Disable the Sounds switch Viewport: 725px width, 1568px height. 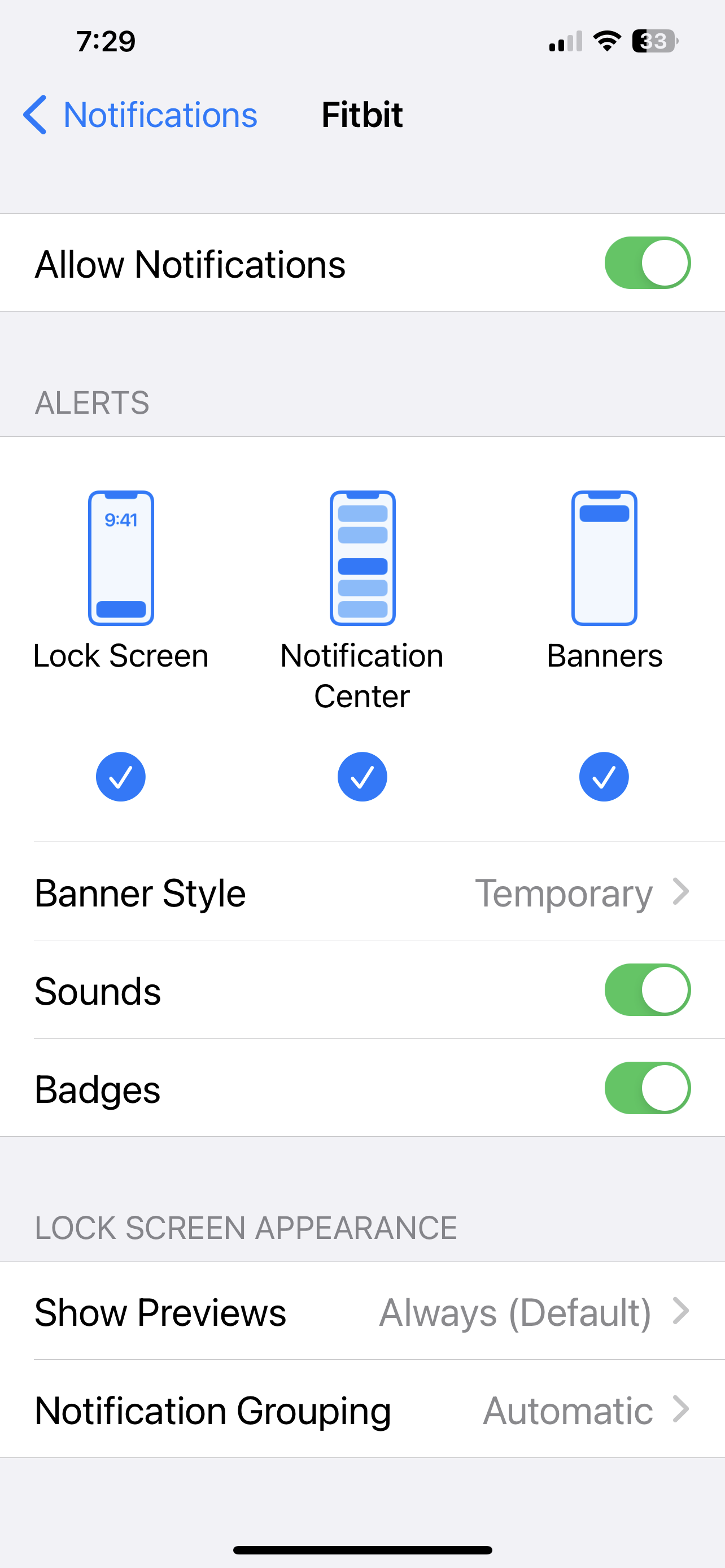point(647,990)
